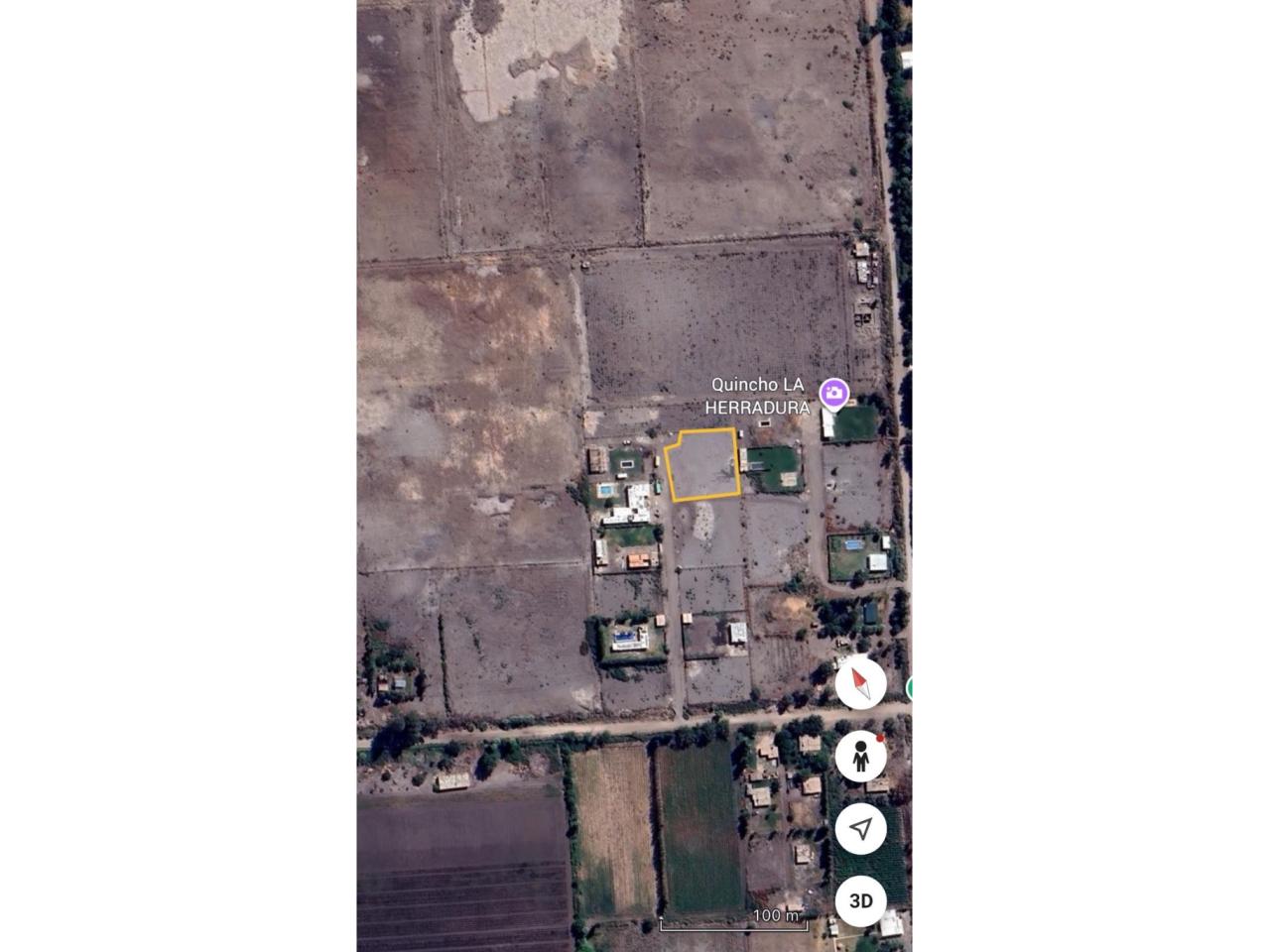The height and width of the screenshot is (952, 1270).
Task: Open the Quincho LA HERRADURA photo marker
Action: pyautogui.click(x=833, y=394)
